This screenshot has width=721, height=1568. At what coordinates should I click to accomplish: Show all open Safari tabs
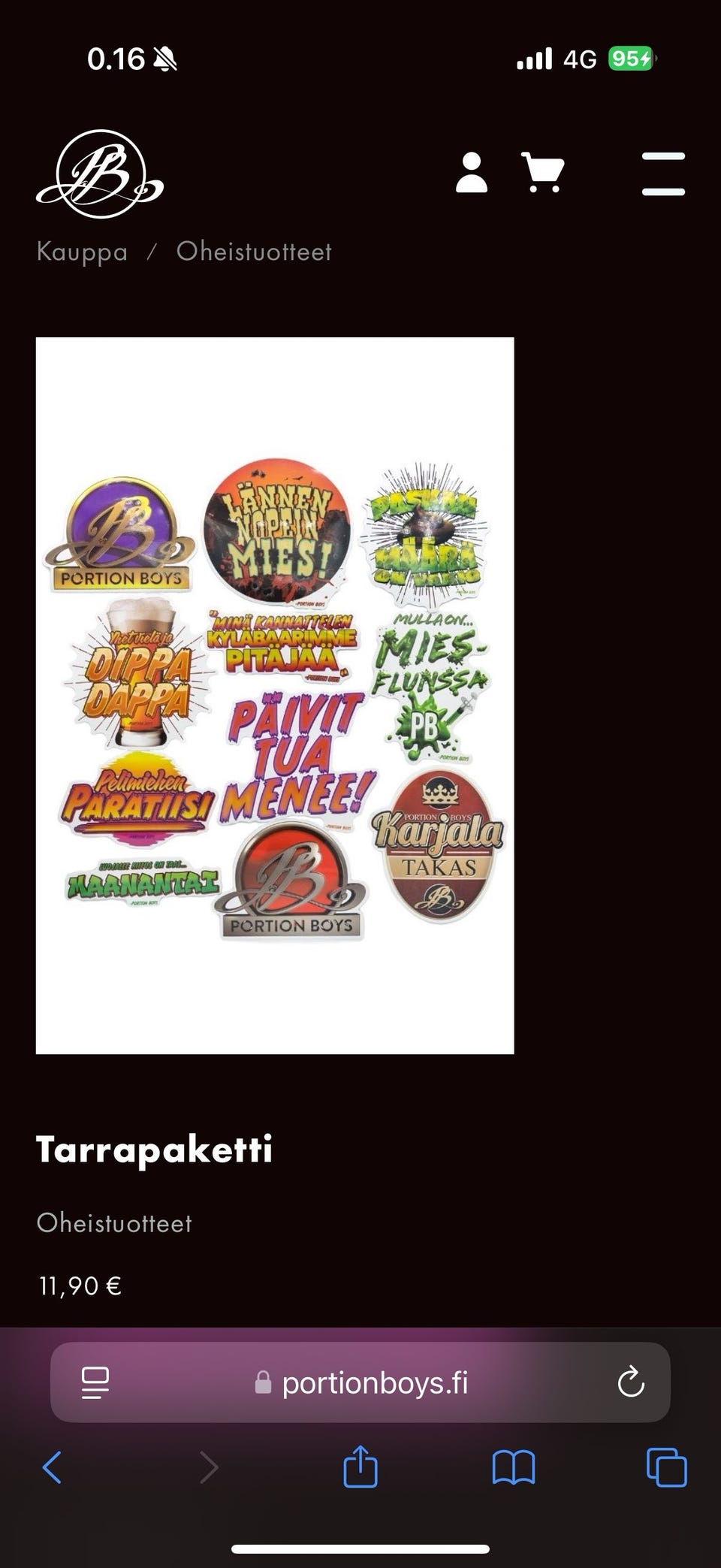pos(666,1467)
